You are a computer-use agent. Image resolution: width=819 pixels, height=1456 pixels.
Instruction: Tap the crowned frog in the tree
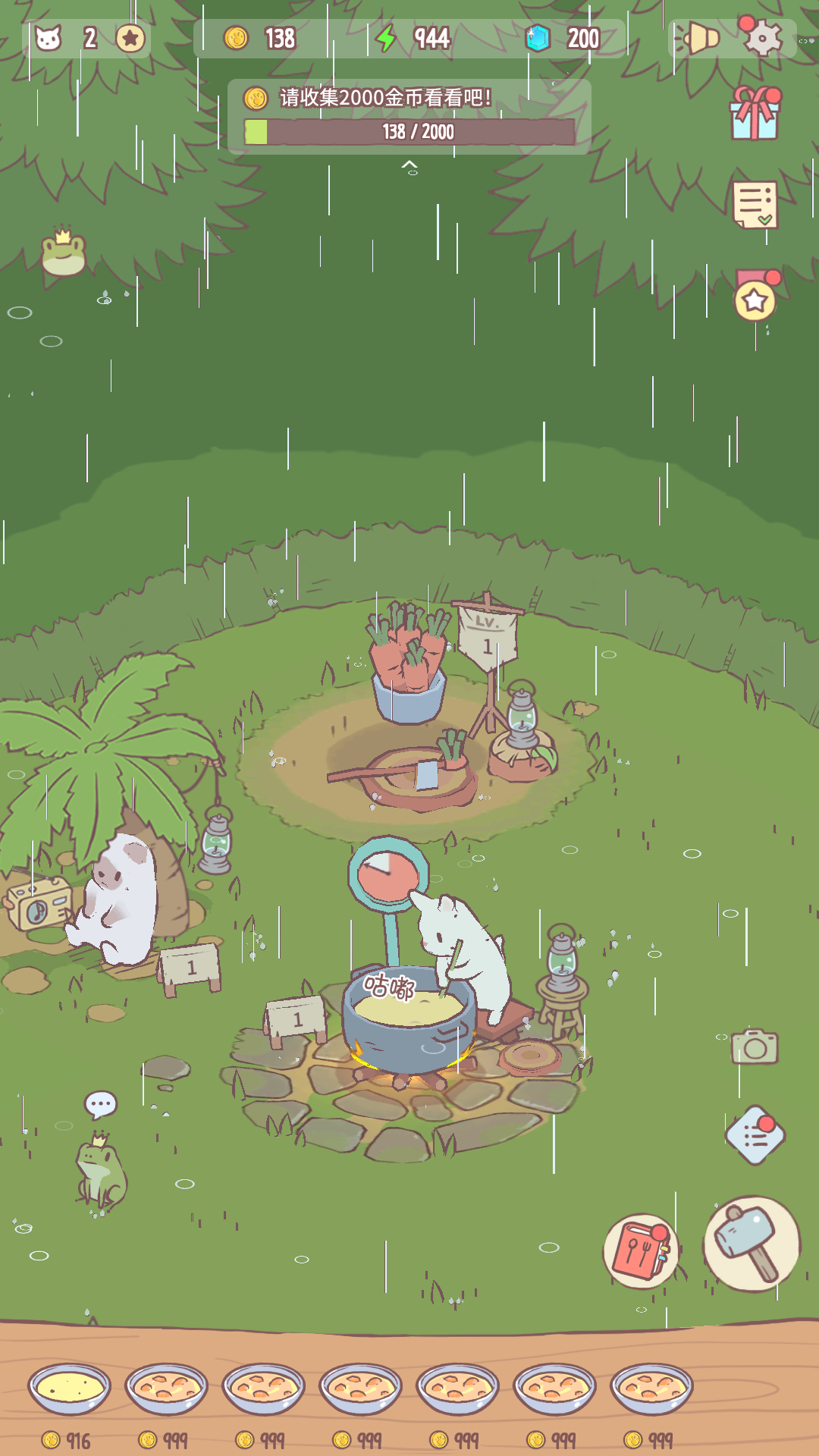pos(64,253)
